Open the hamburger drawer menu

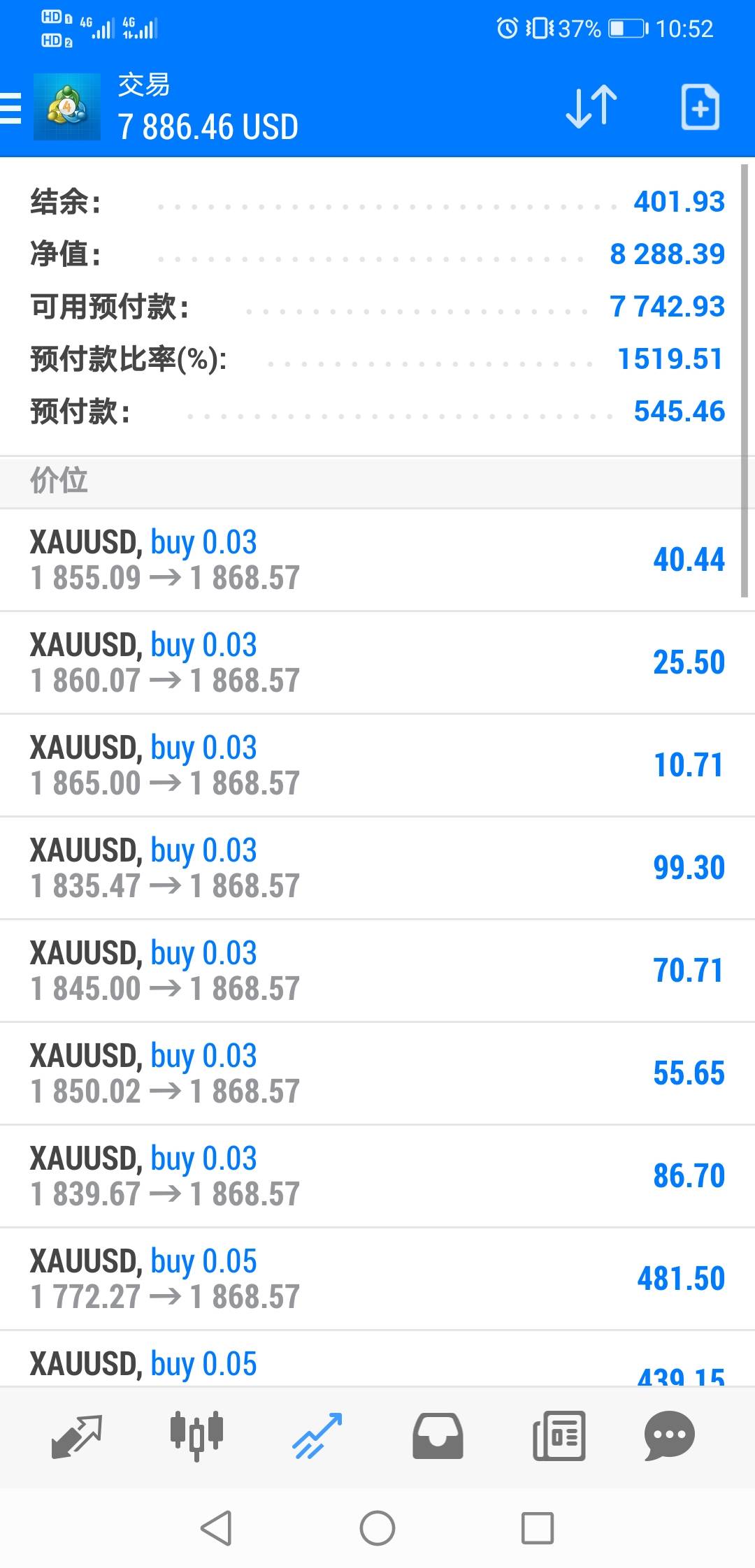(10, 108)
